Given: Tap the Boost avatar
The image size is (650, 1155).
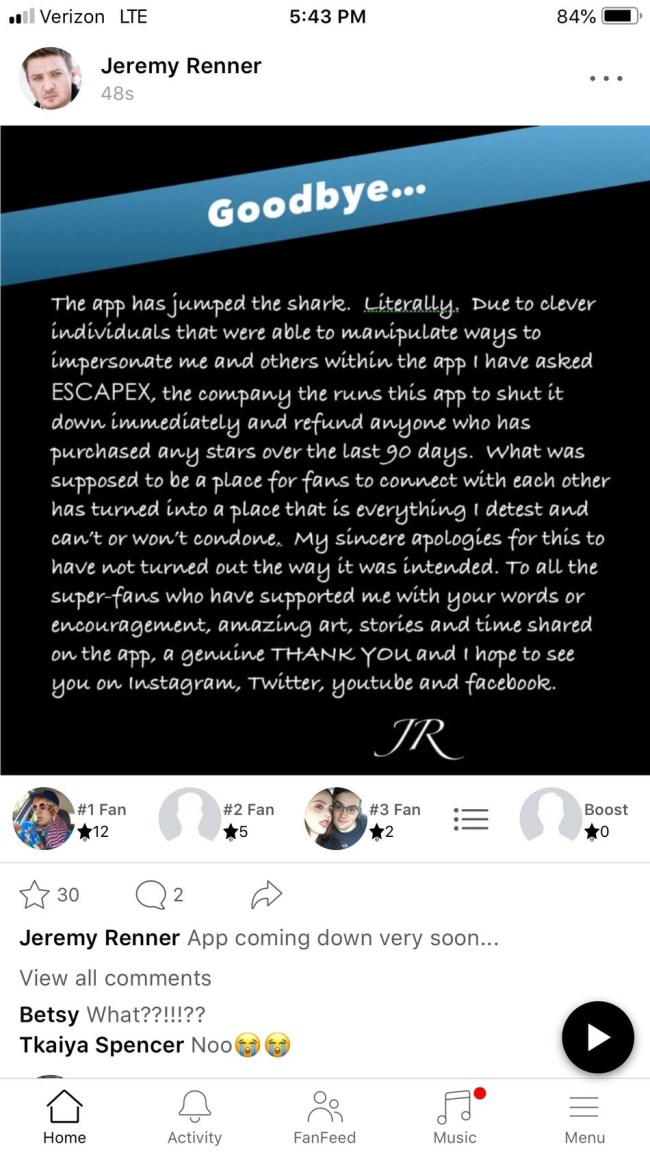Looking at the screenshot, I should (x=550, y=819).
